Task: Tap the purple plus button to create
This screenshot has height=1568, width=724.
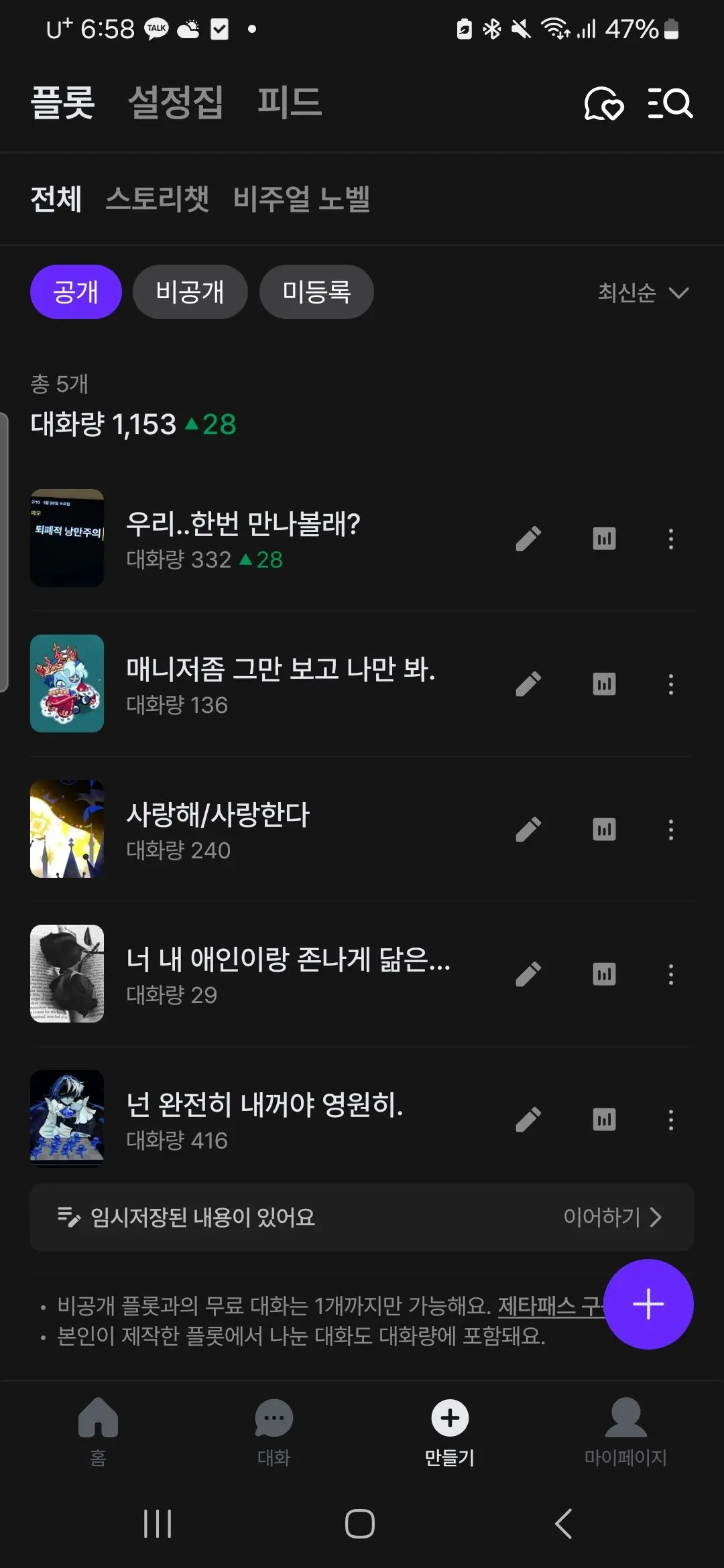Action: point(648,1304)
